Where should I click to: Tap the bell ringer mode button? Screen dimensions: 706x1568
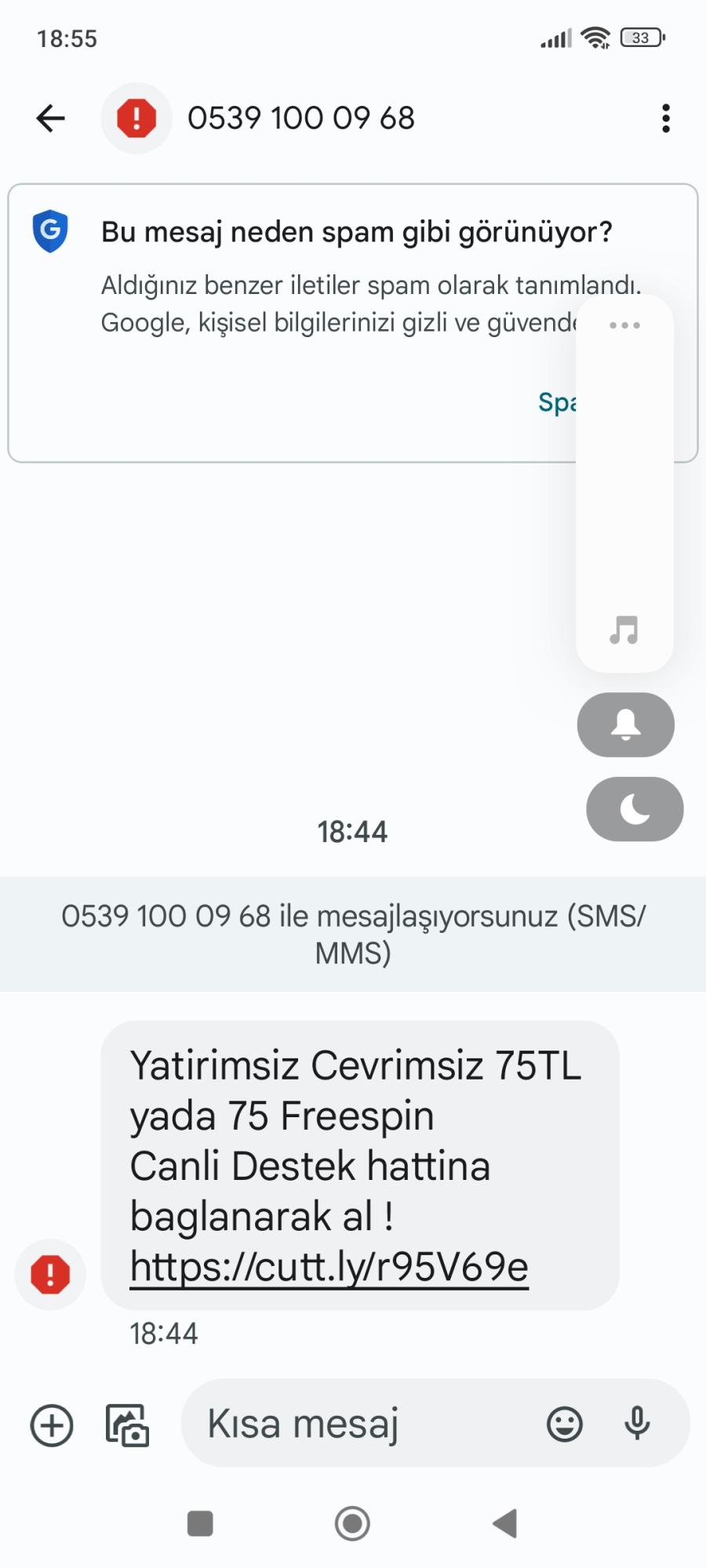(x=625, y=724)
